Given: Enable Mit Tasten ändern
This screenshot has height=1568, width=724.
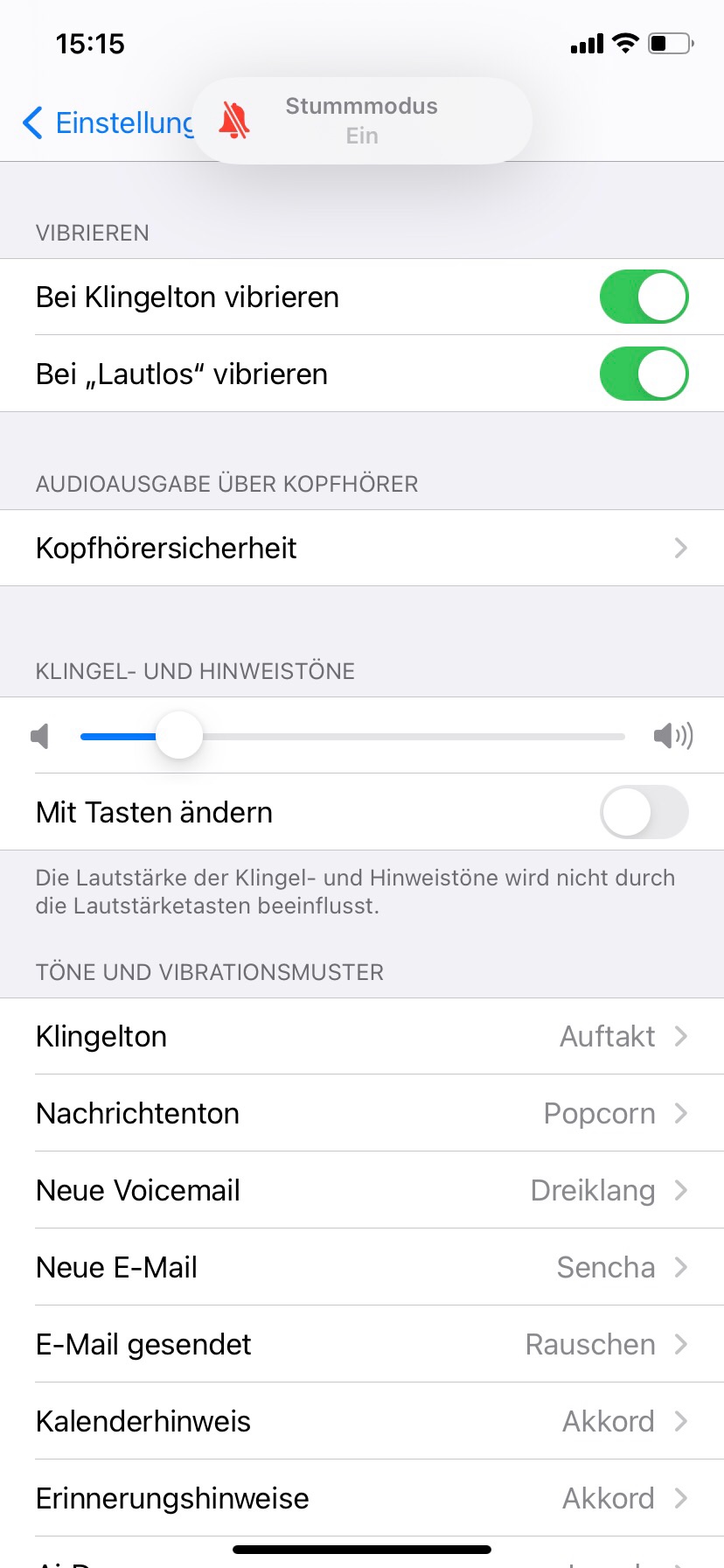Looking at the screenshot, I should (644, 813).
